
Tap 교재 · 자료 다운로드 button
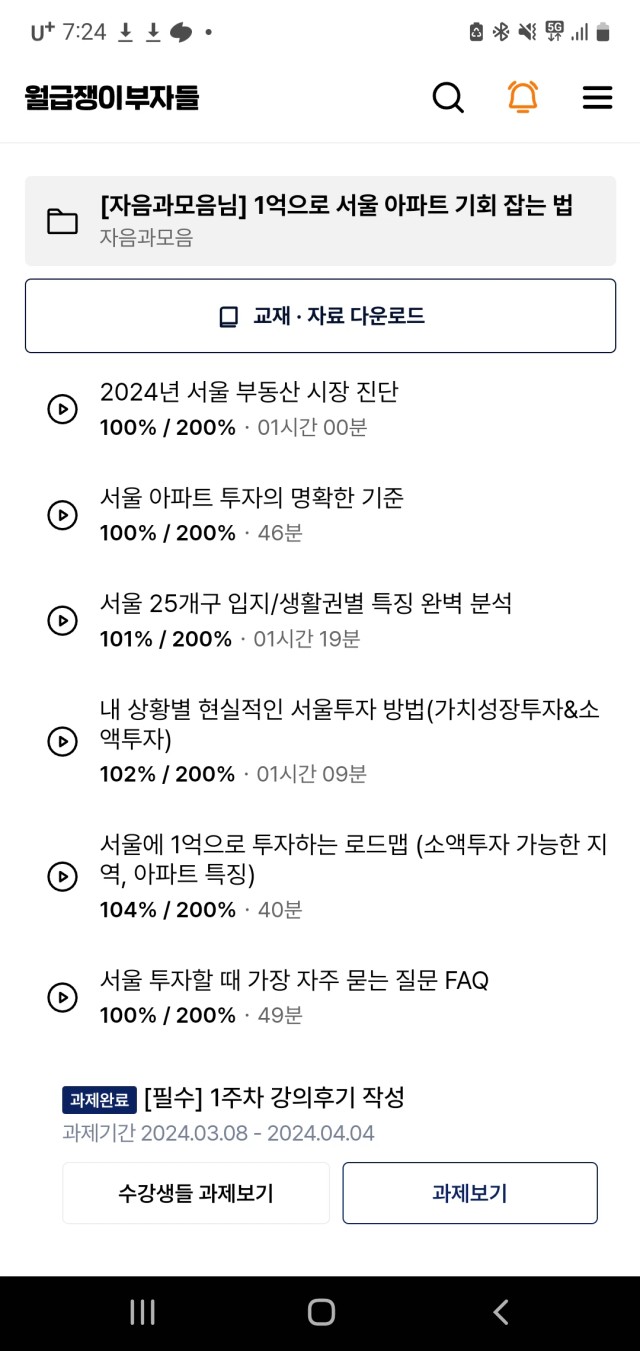pyautogui.click(x=320, y=316)
